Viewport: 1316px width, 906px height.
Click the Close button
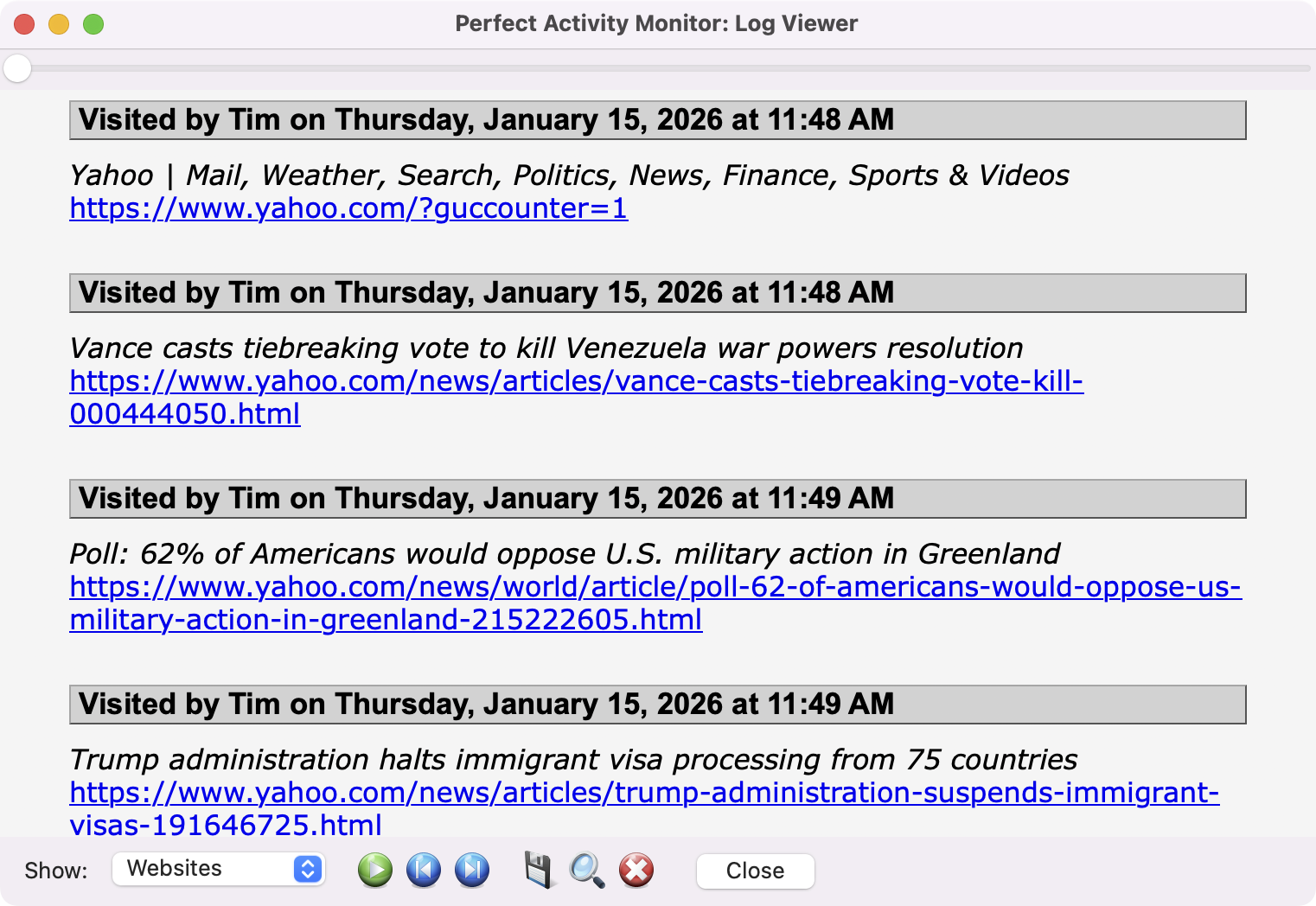(755, 871)
